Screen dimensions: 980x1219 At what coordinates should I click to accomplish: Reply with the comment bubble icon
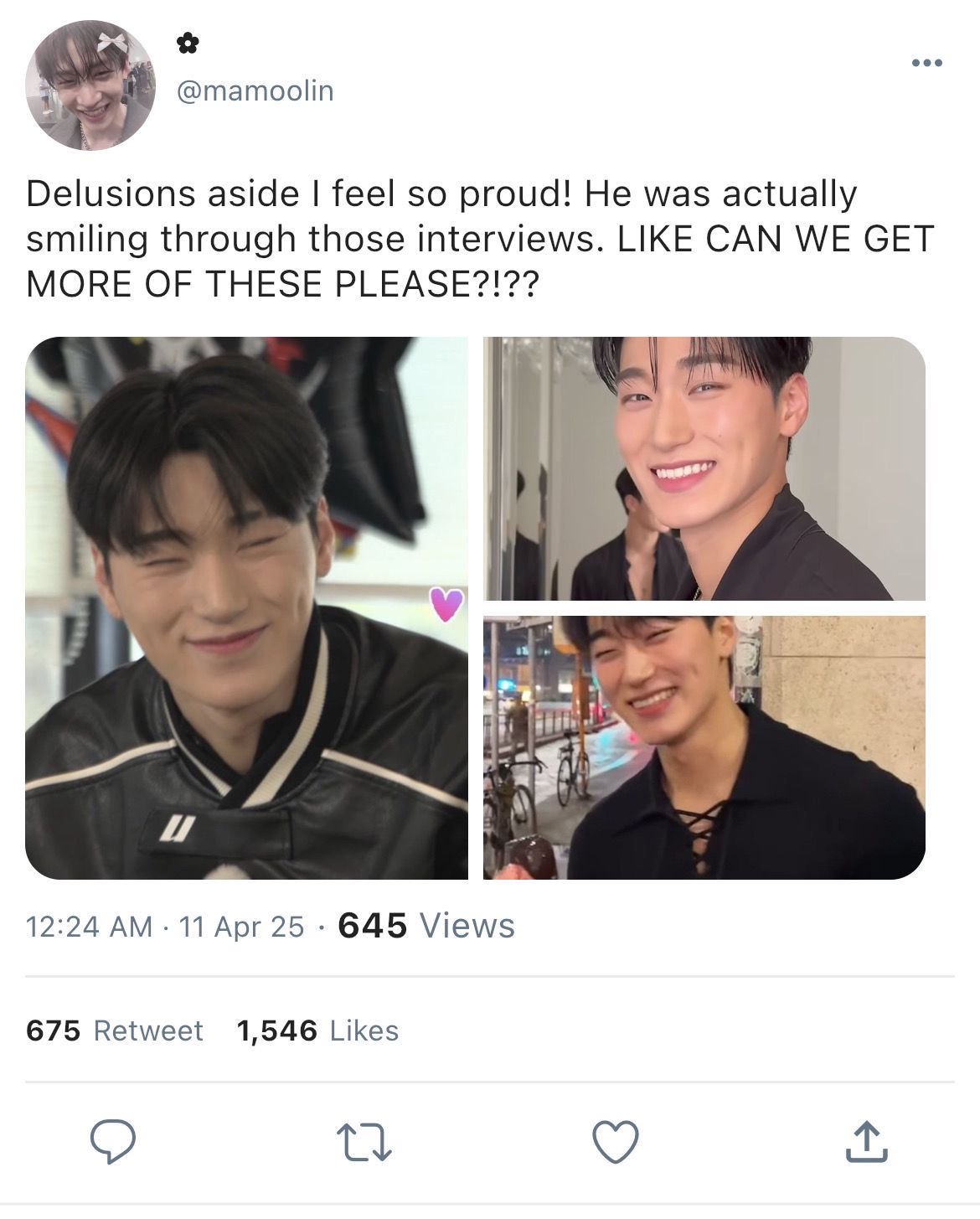pyautogui.click(x=113, y=1141)
